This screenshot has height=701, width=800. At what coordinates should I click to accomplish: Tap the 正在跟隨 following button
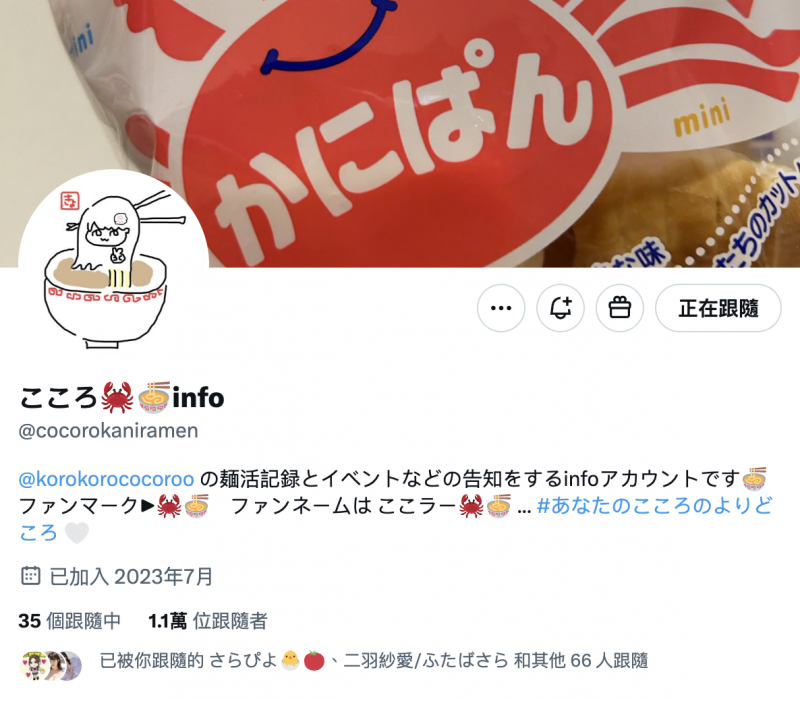click(718, 308)
